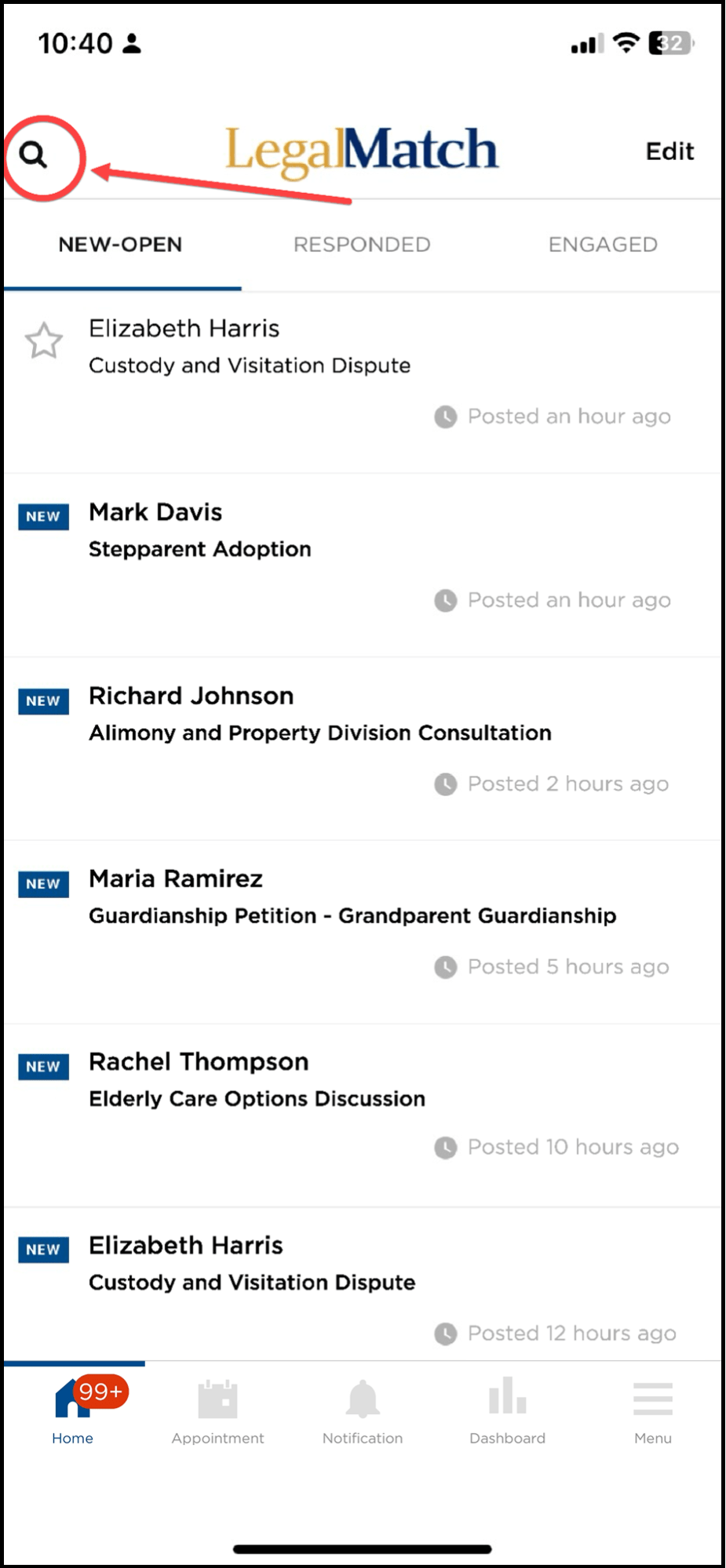Open Richard Johnson's alimony consultation case
The height and width of the screenshot is (1568, 726).
[x=319, y=715]
